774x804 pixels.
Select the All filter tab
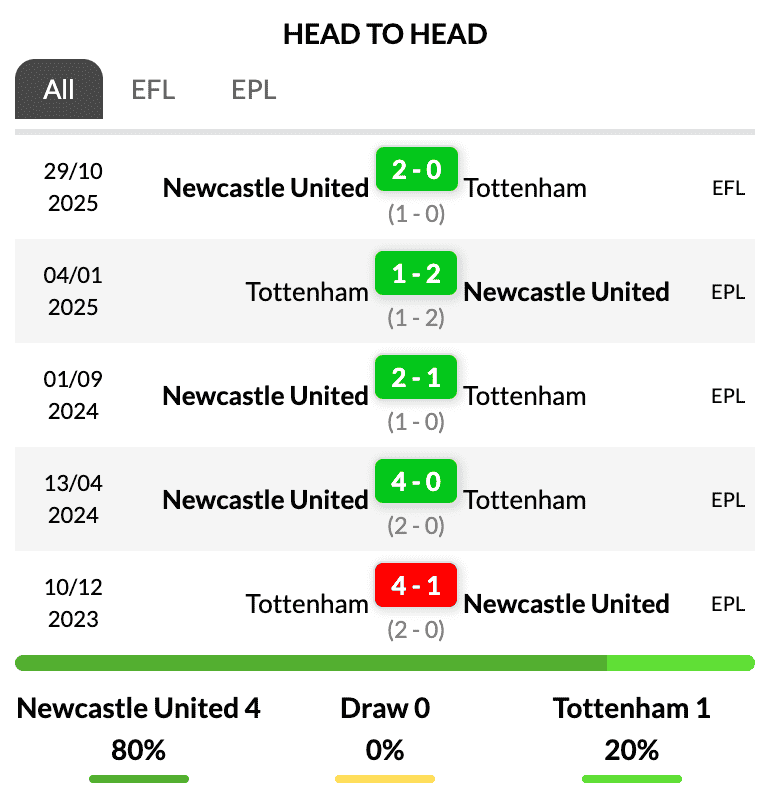(x=58, y=89)
